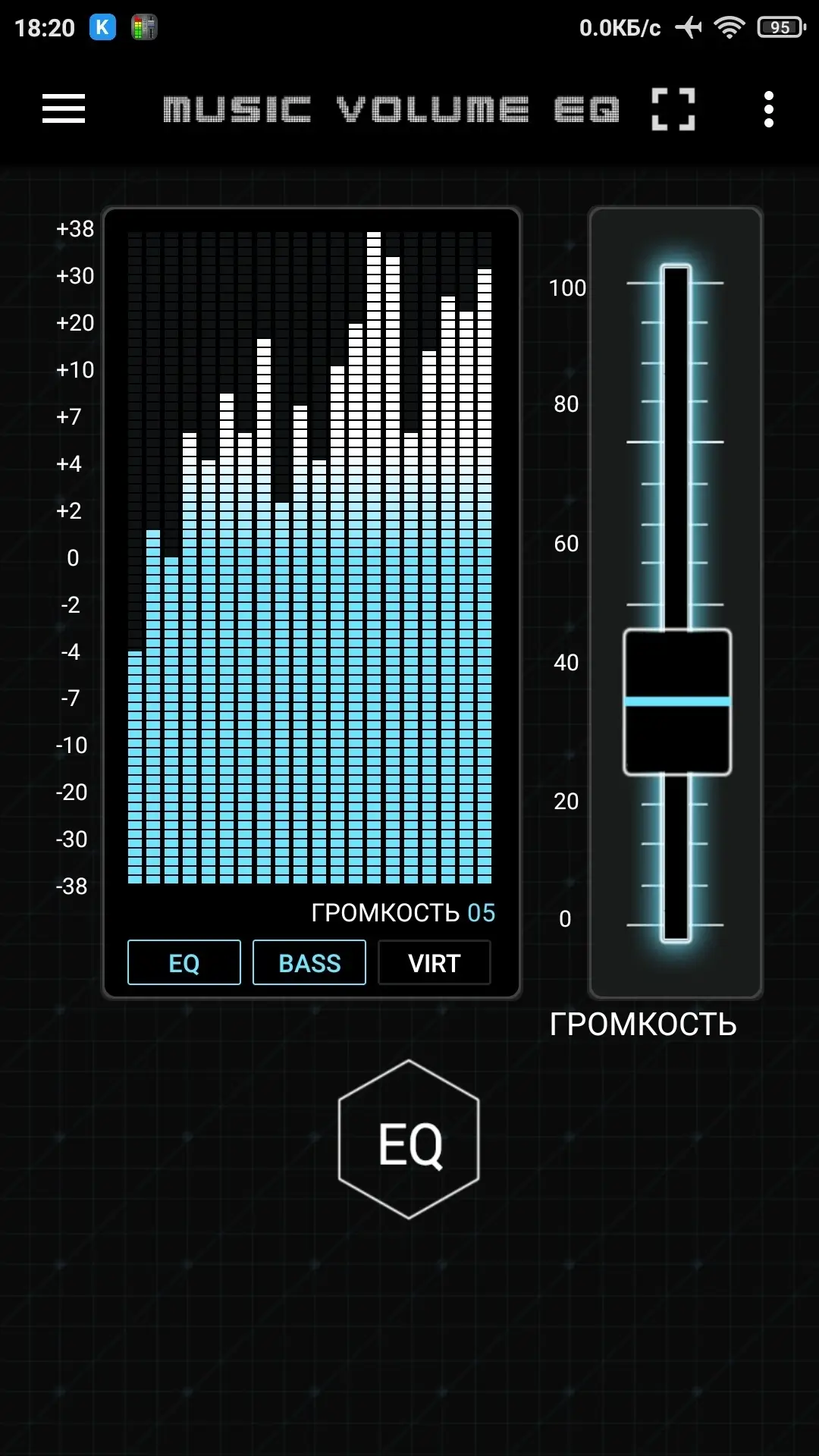Open the hamburger drawer menu

point(64,108)
